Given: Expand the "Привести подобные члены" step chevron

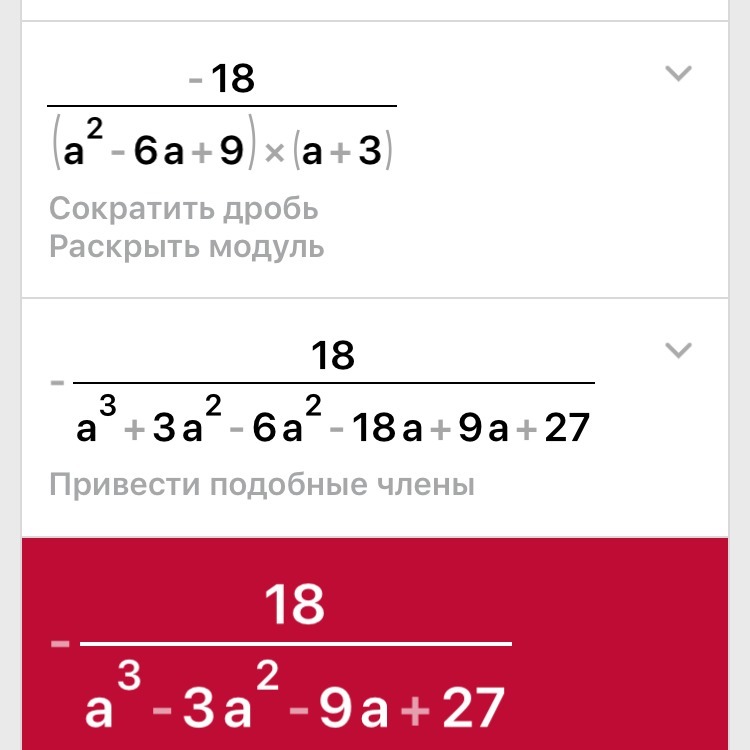Looking at the screenshot, I should point(679,350).
